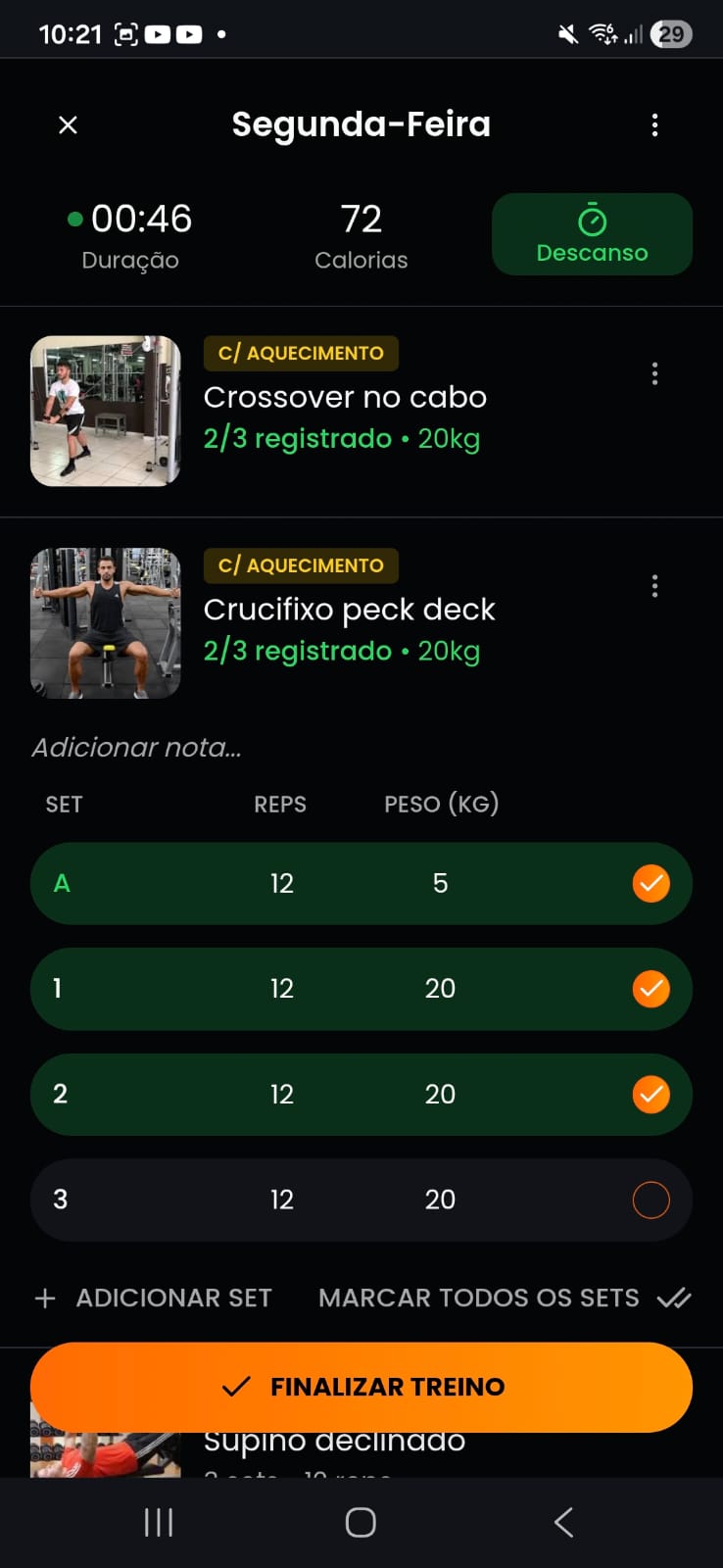
Task: Select the C/ Aquecimento label on Crossover
Action: pyautogui.click(x=301, y=354)
